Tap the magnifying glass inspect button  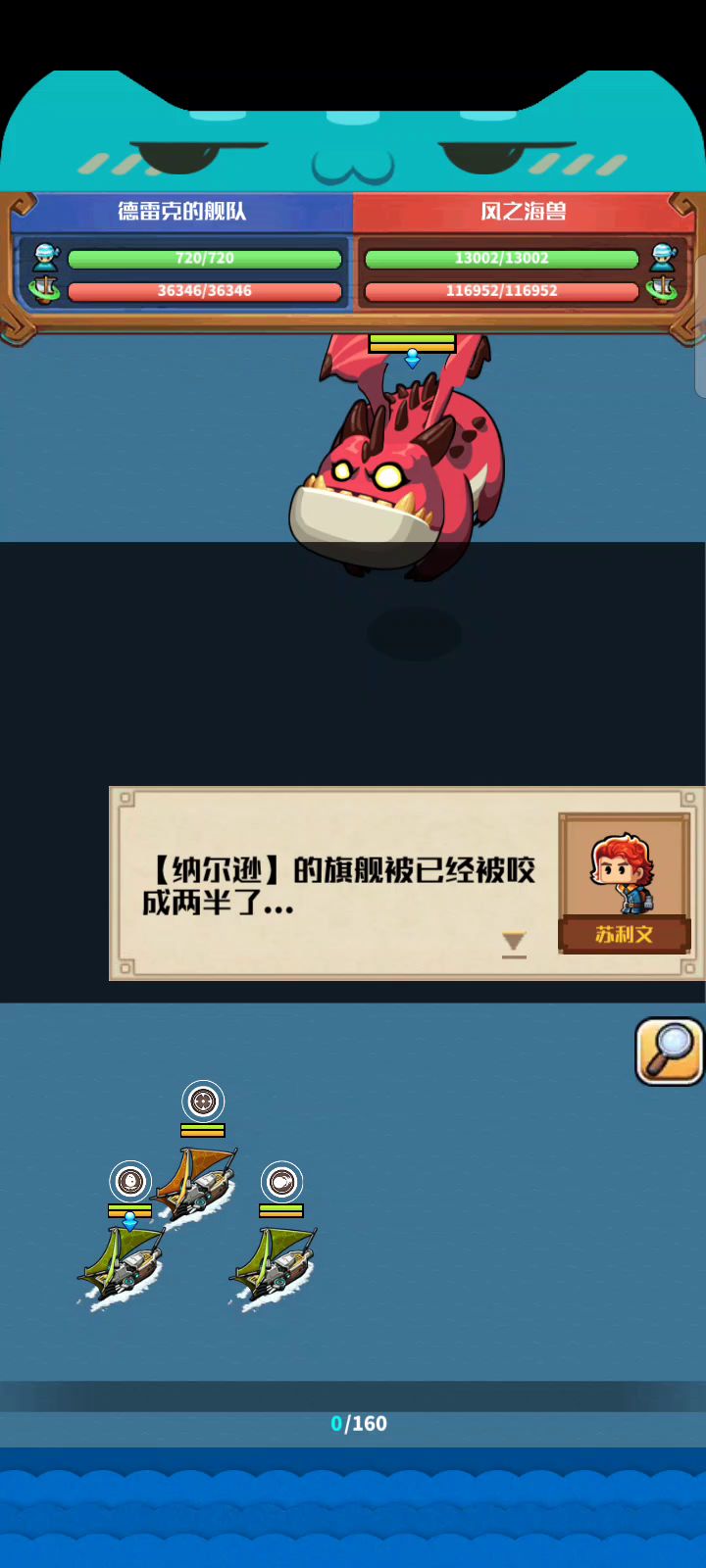670,1052
